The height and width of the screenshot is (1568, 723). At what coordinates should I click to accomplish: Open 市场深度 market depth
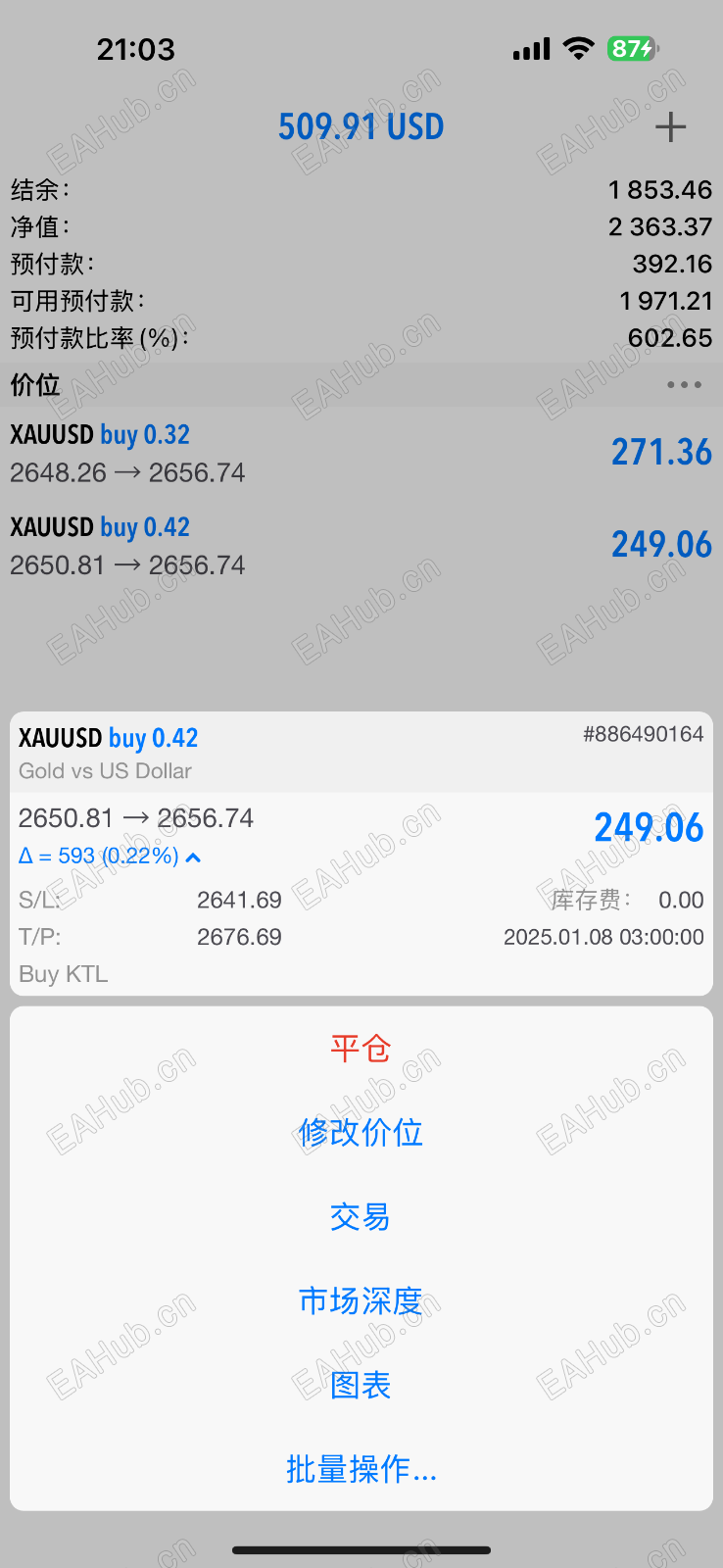point(361,1301)
